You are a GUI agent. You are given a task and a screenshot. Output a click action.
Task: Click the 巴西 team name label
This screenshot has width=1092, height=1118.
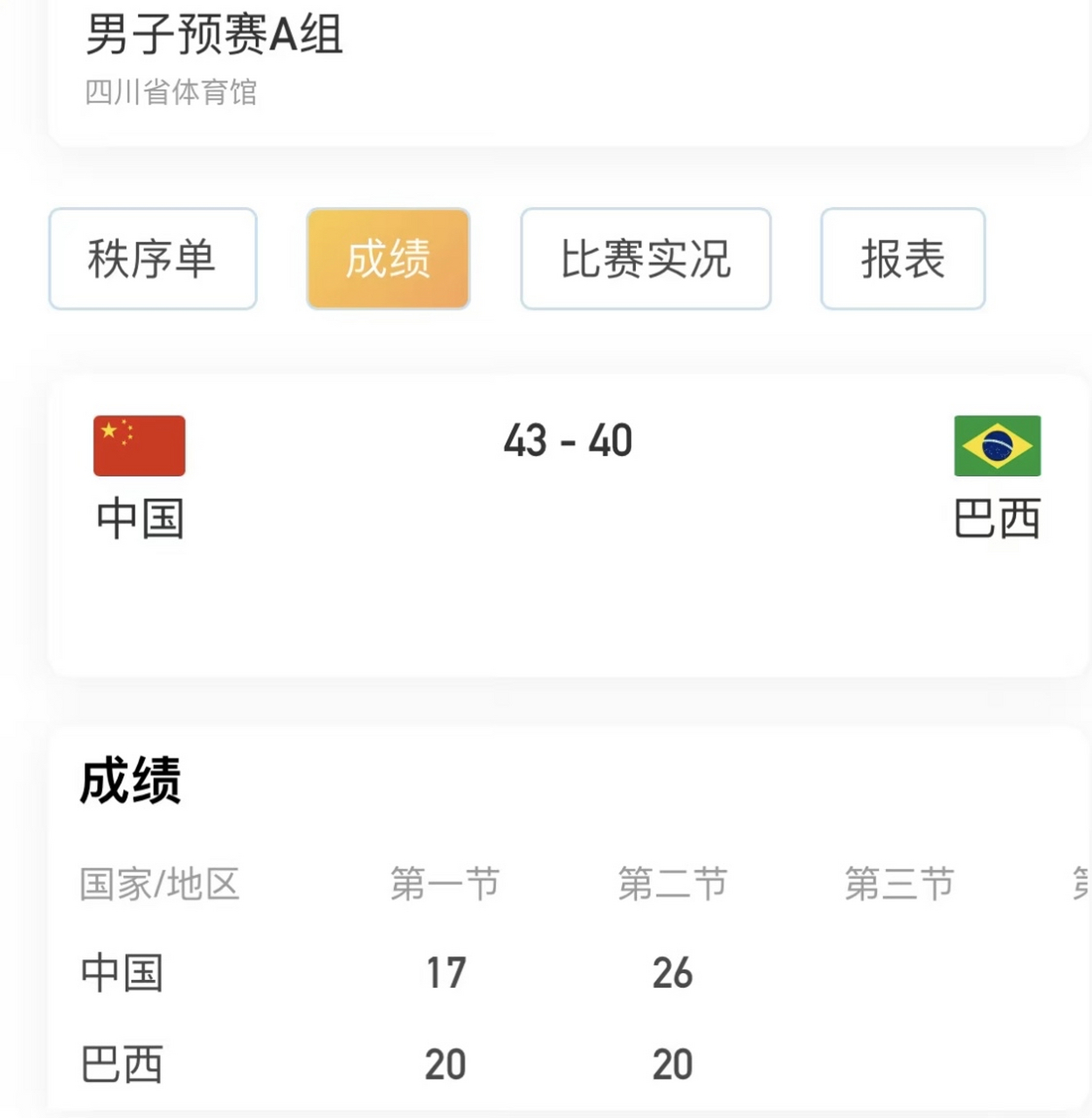point(997,518)
